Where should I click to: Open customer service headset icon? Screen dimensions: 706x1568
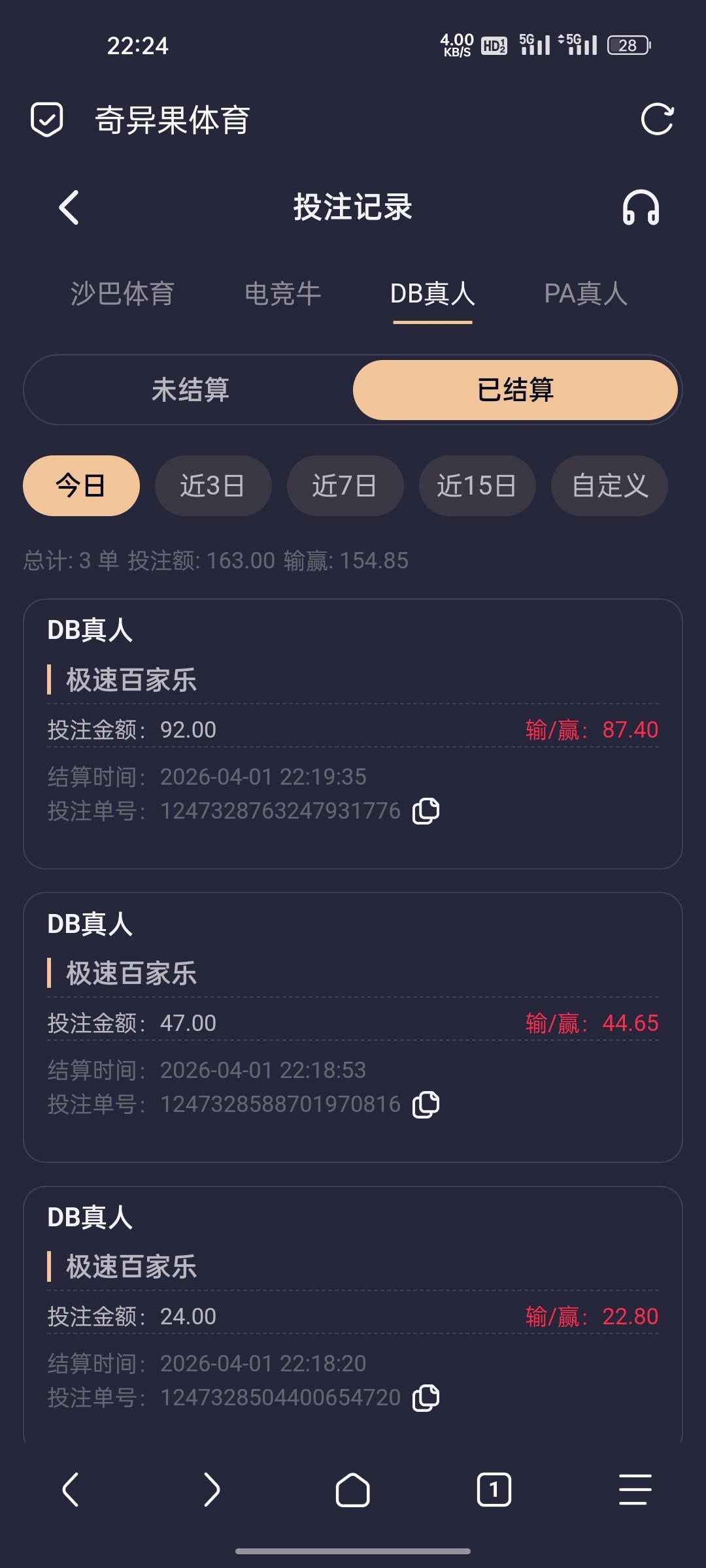coord(641,208)
